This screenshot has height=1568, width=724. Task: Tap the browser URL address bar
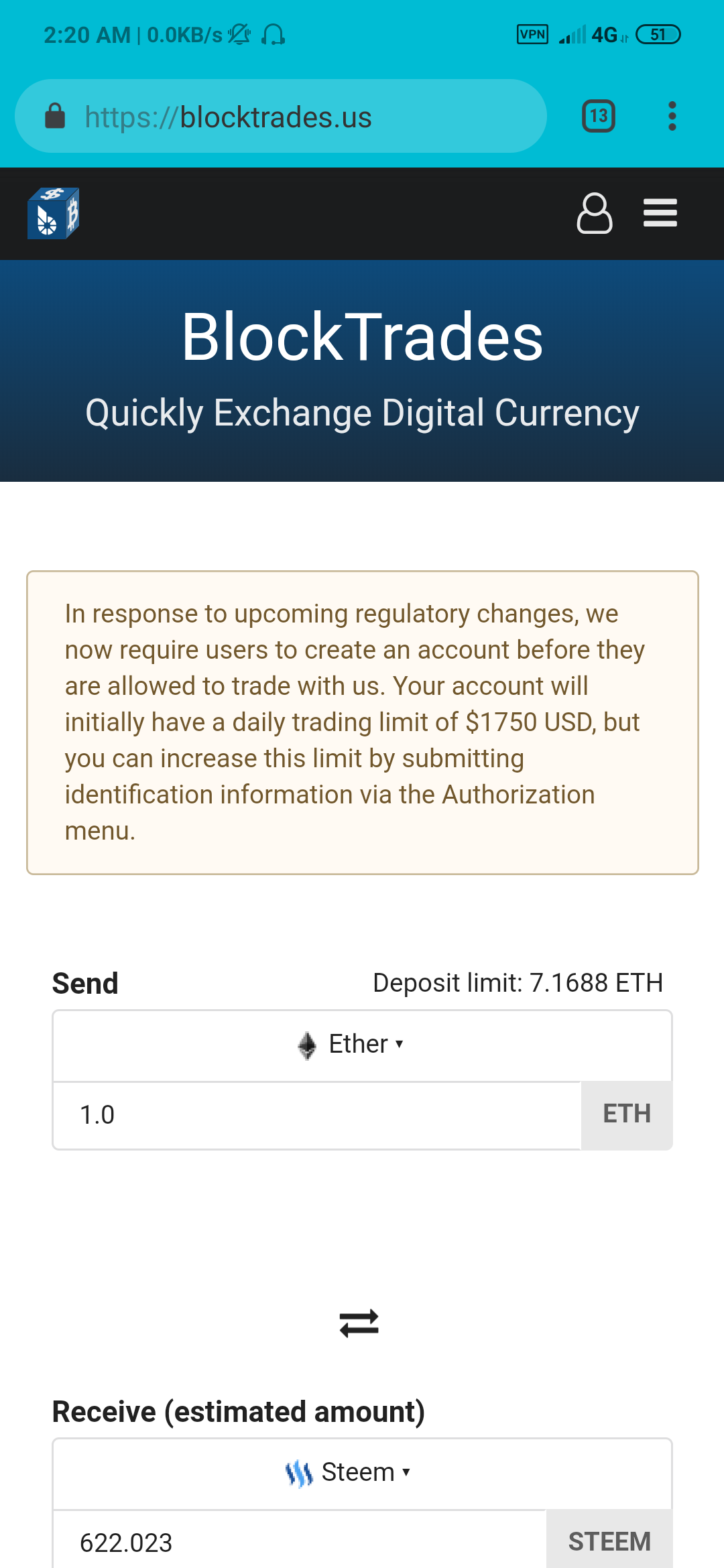pos(280,117)
